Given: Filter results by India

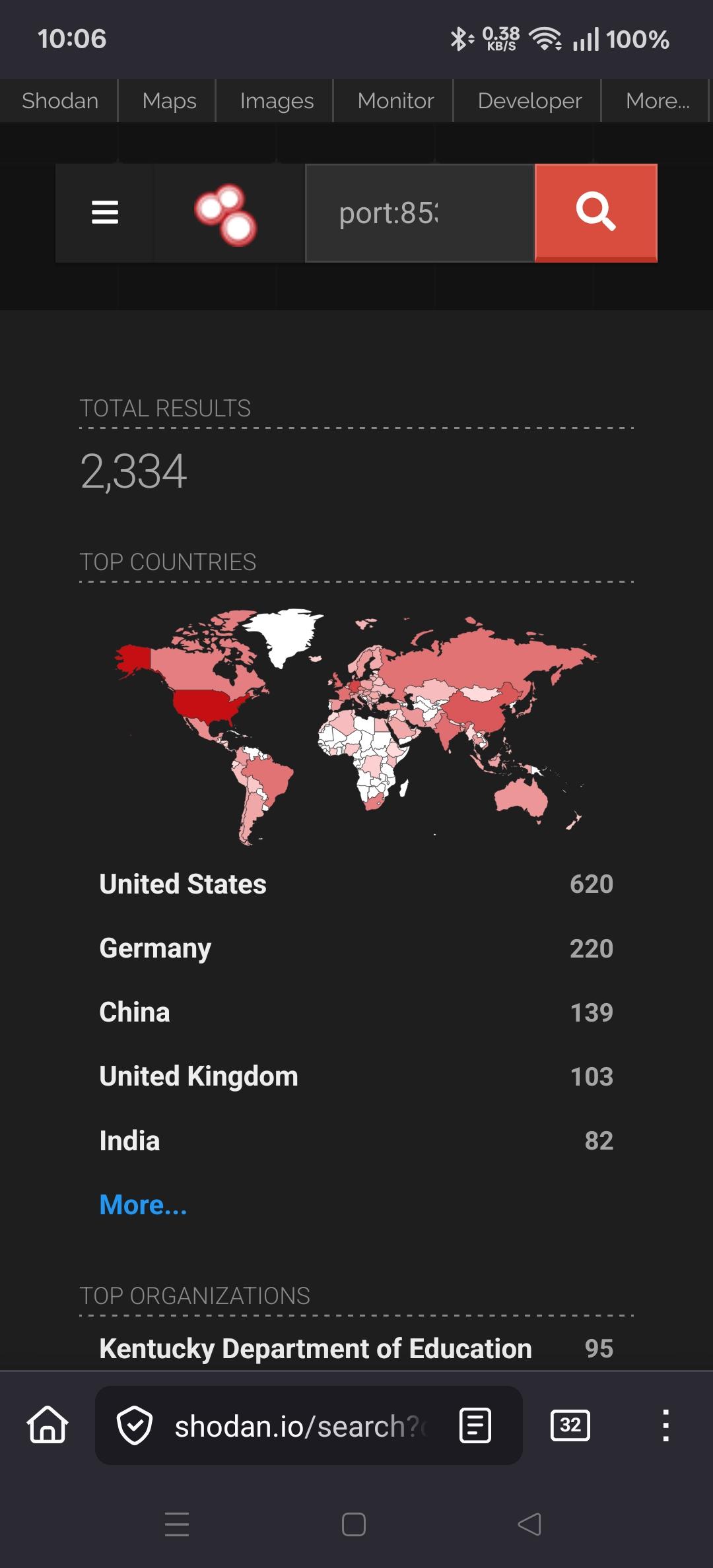Looking at the screenshot, I should tap(129, 1141).
